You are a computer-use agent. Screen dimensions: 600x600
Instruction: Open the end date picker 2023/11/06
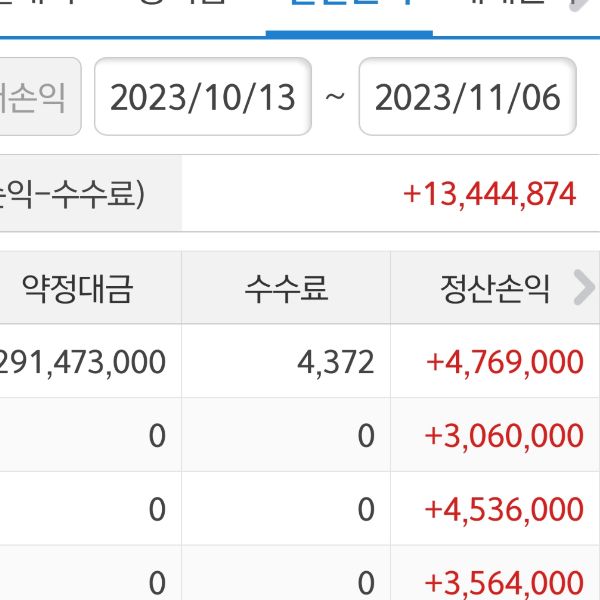(467, 97)
